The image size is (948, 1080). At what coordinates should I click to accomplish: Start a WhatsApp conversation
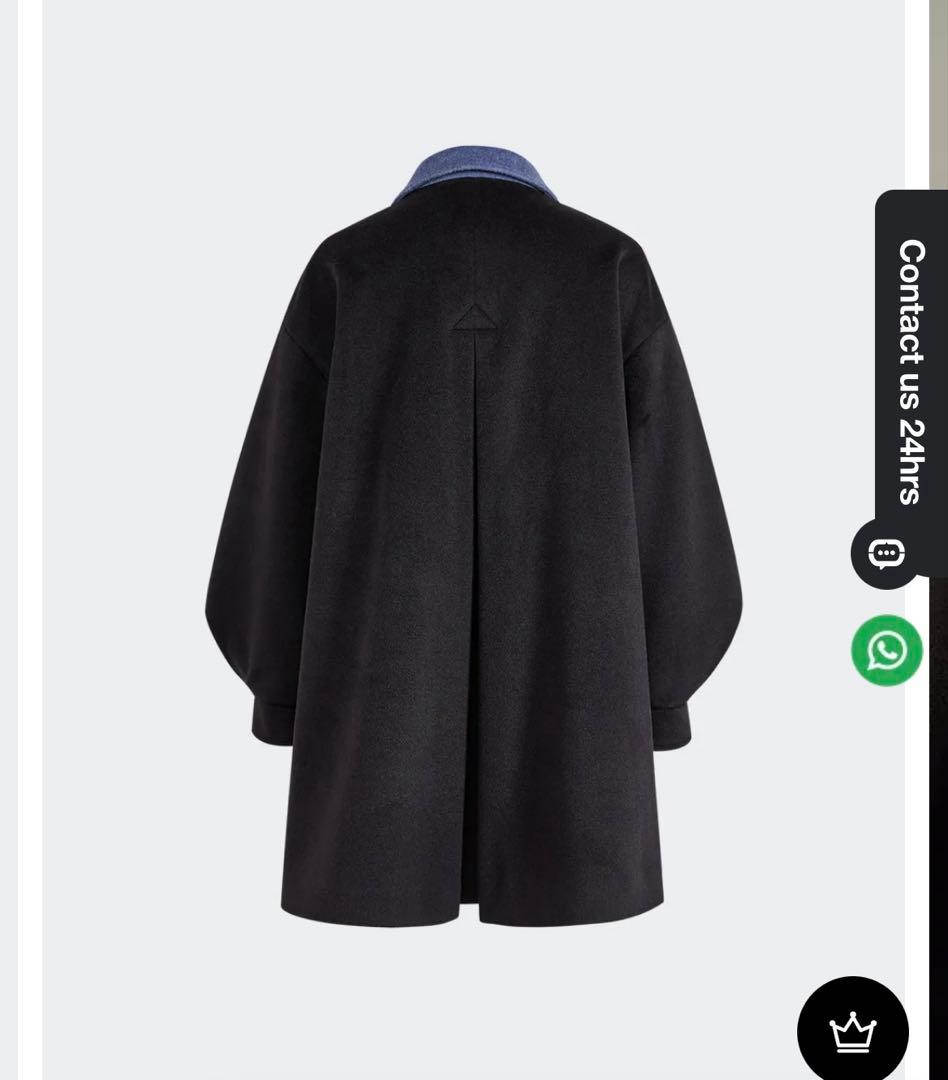(x=886, y=650)
